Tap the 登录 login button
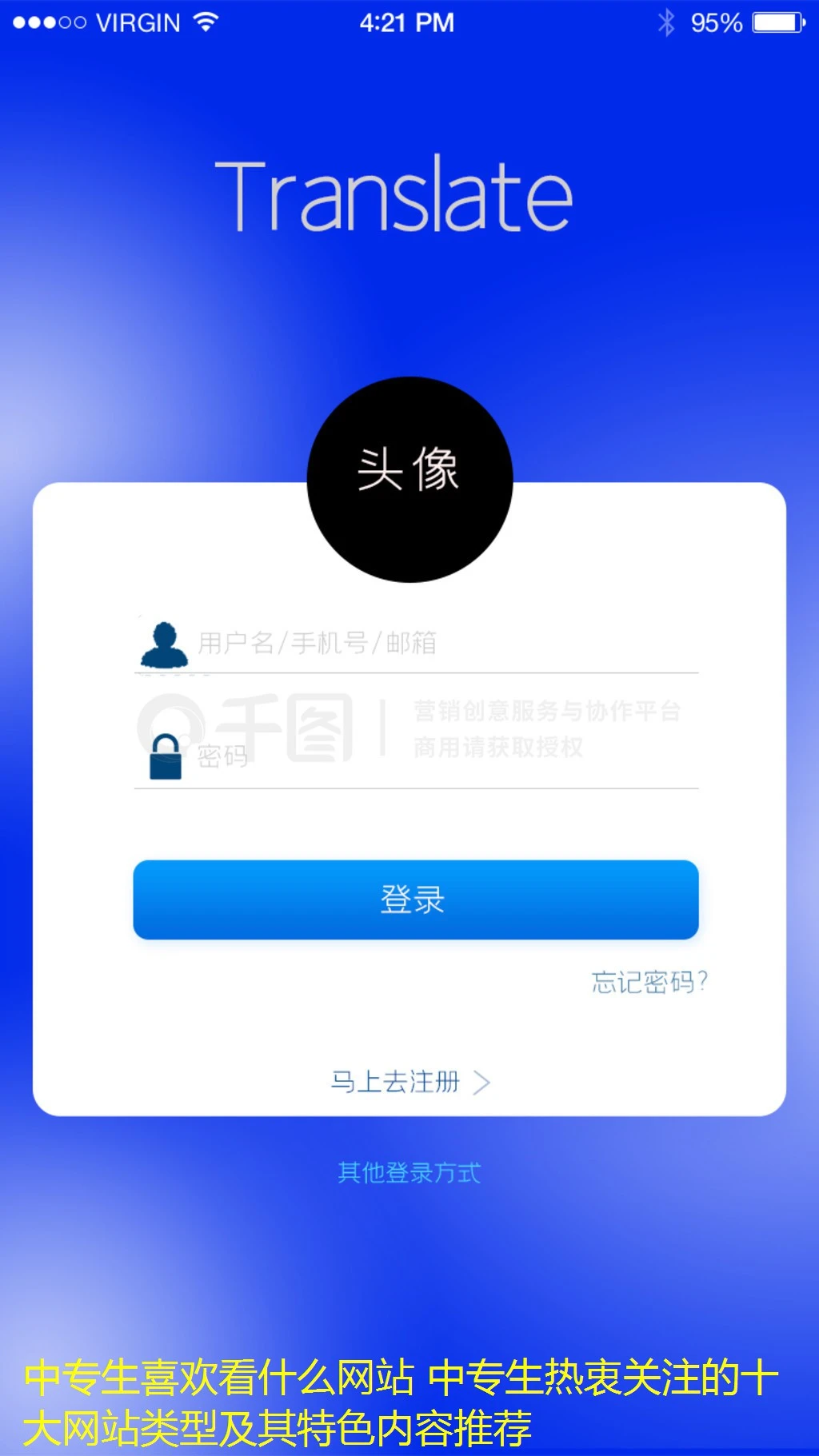The height and width of the screenshot is (1456, 819). (x=414, y=900)
